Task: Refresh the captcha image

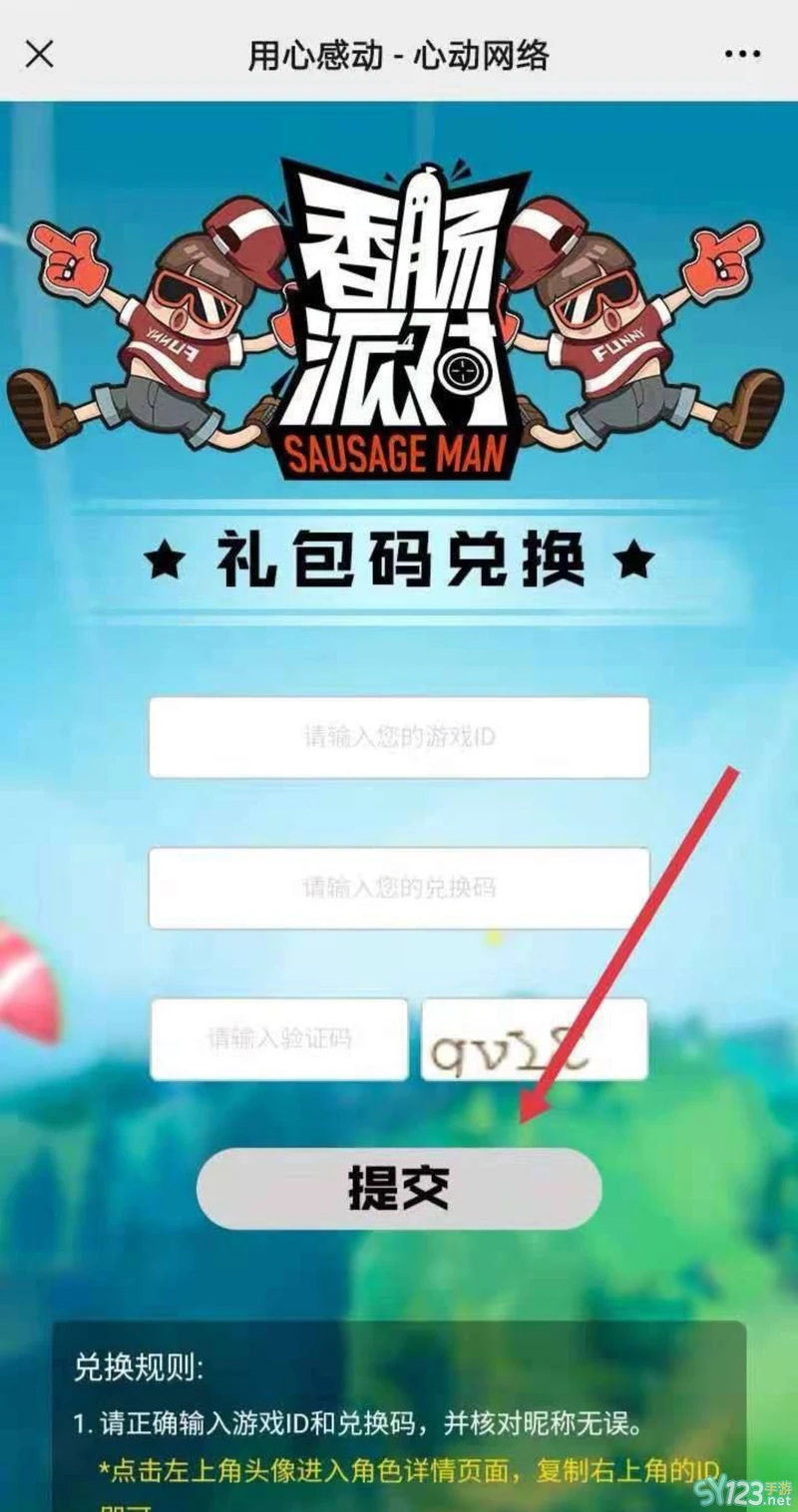Action: (x=535, y=1039)
